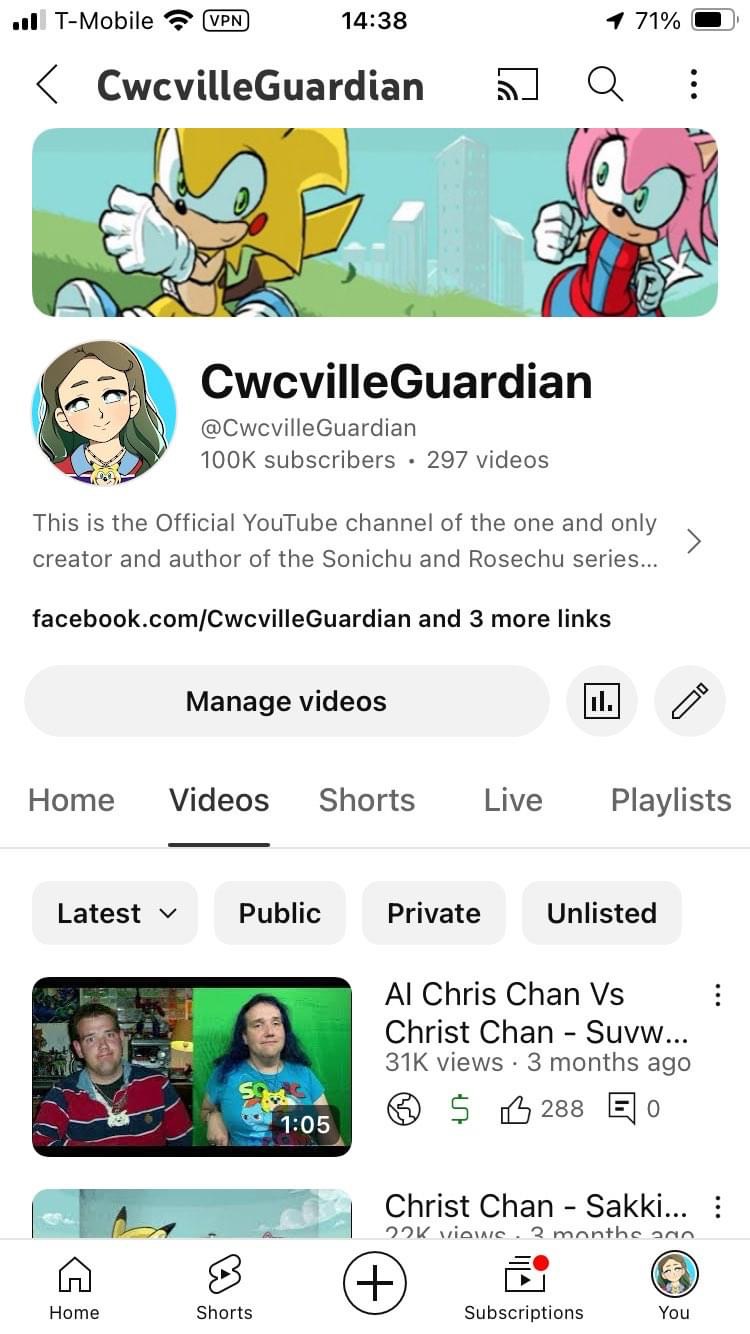The width and height of the screenshot is (750, 1334).
Task: Switch to the Live tab
Action: (513, 800)
